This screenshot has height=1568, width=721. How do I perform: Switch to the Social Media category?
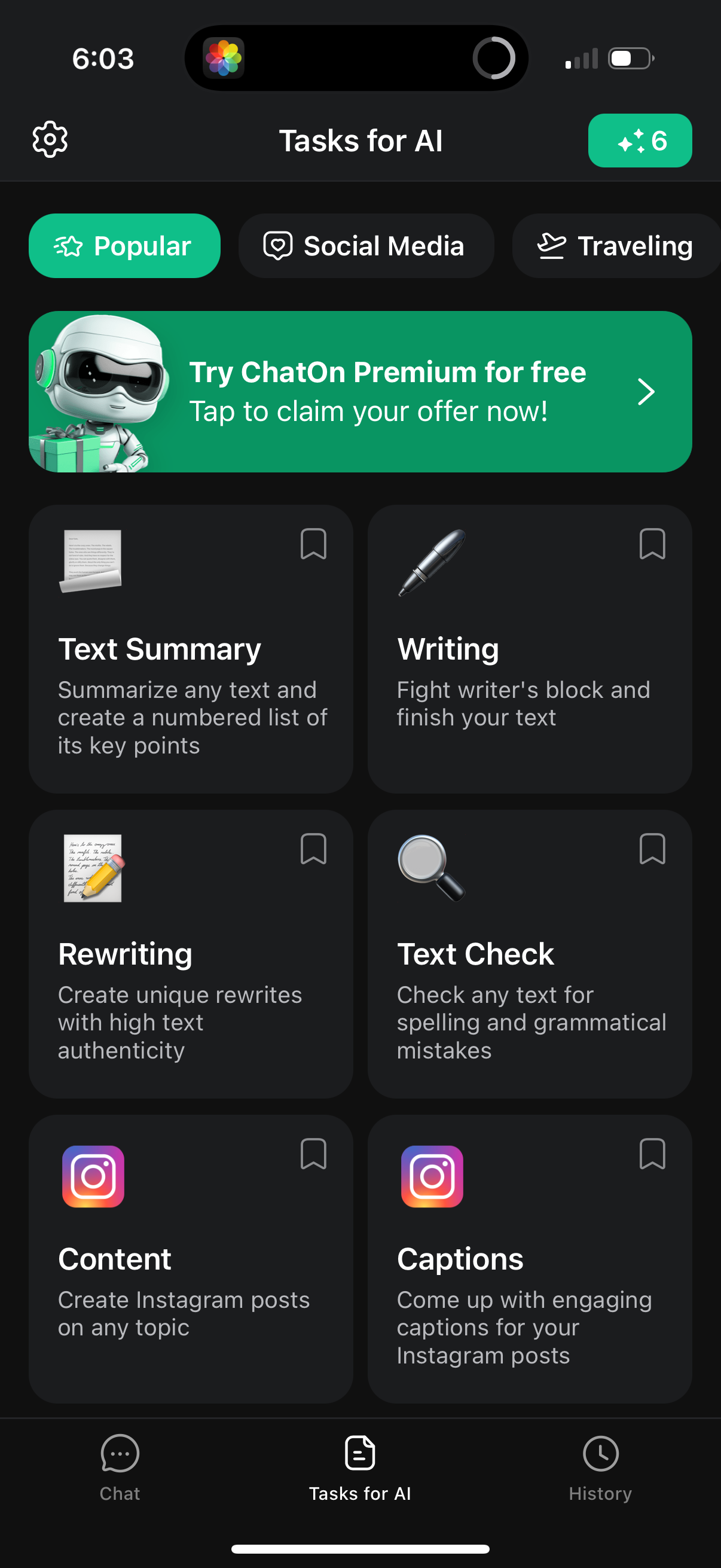pos(366,246)
